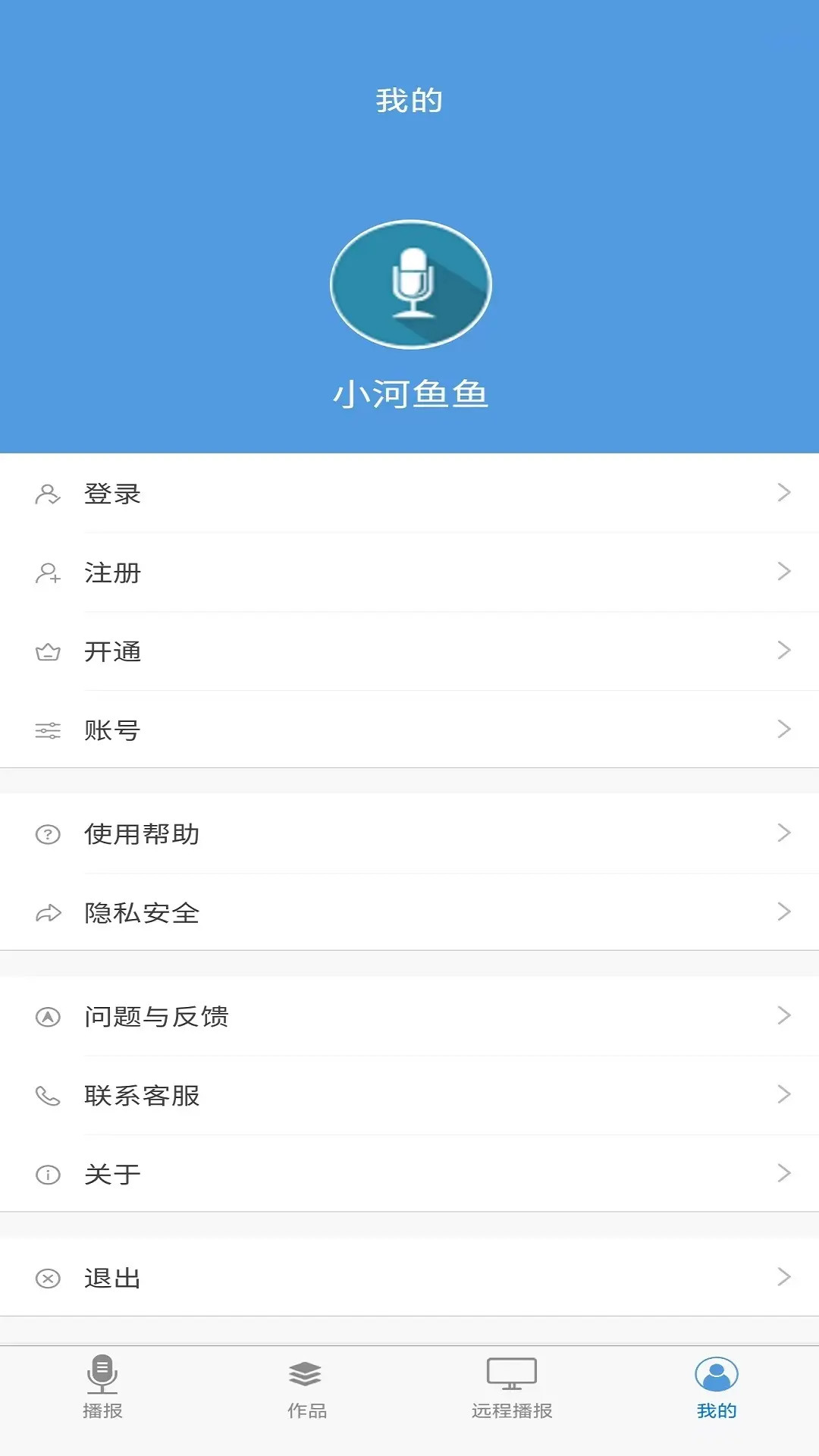Click the crown icon beside 开通
The width and height of the screenshot is (819, 1456).
coord(48,652)
